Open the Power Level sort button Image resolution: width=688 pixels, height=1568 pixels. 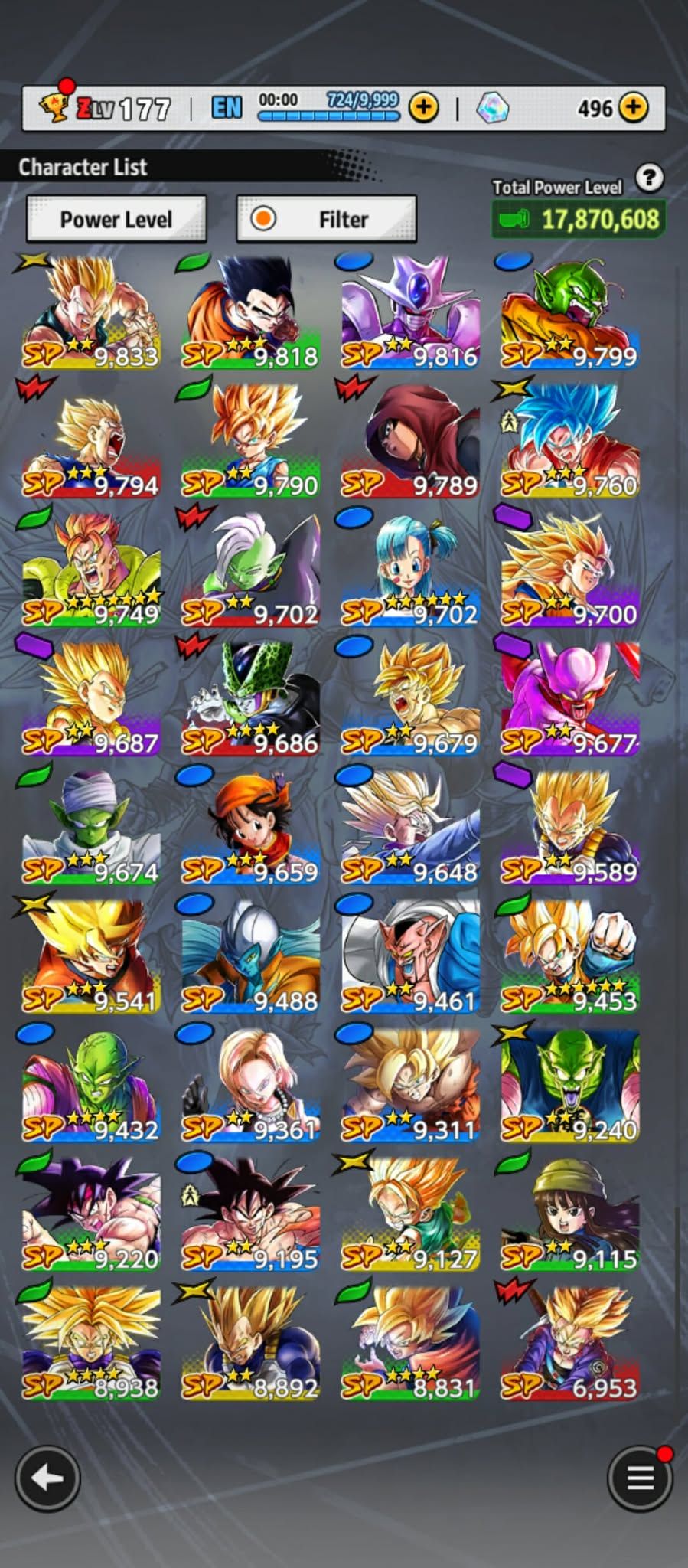[x=116, y=220]
